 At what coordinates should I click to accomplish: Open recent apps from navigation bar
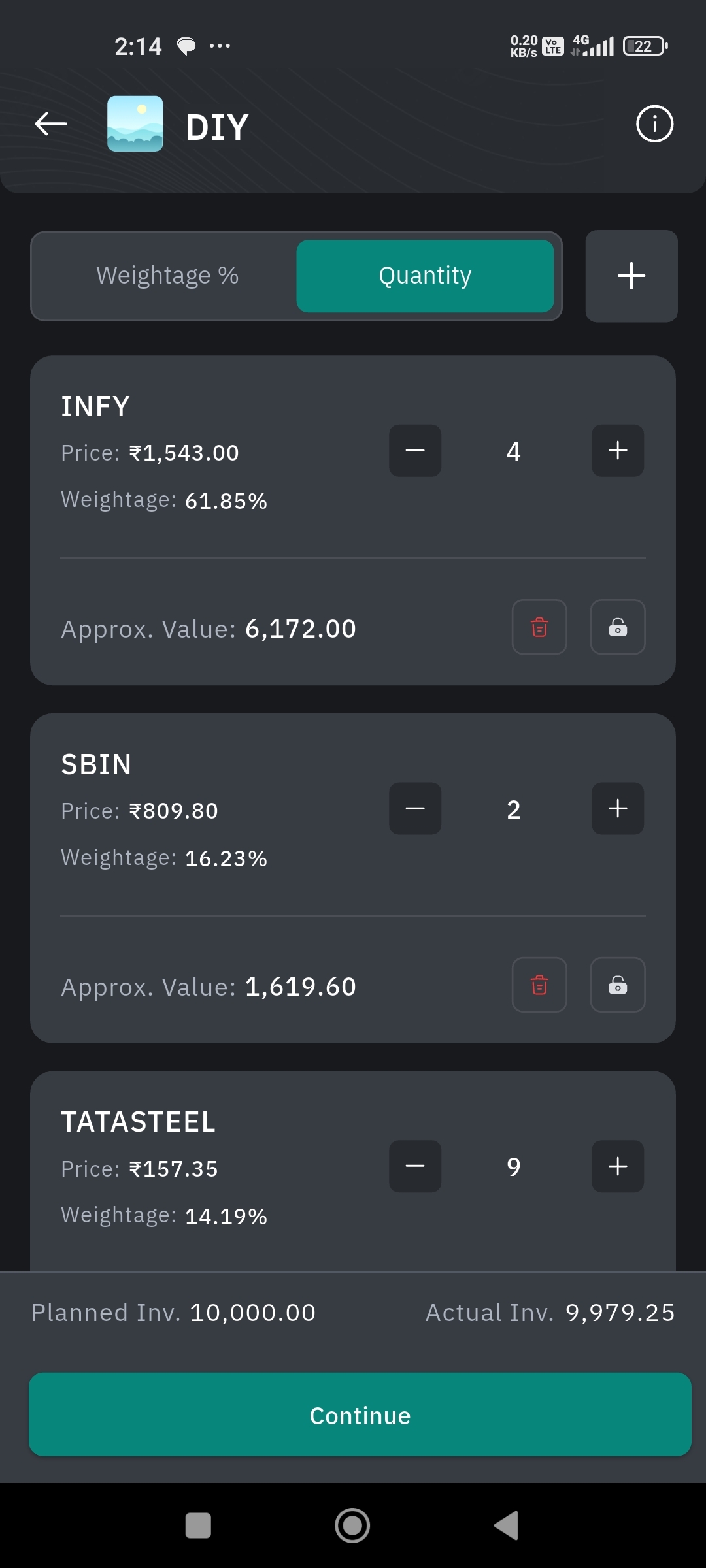198,1526
